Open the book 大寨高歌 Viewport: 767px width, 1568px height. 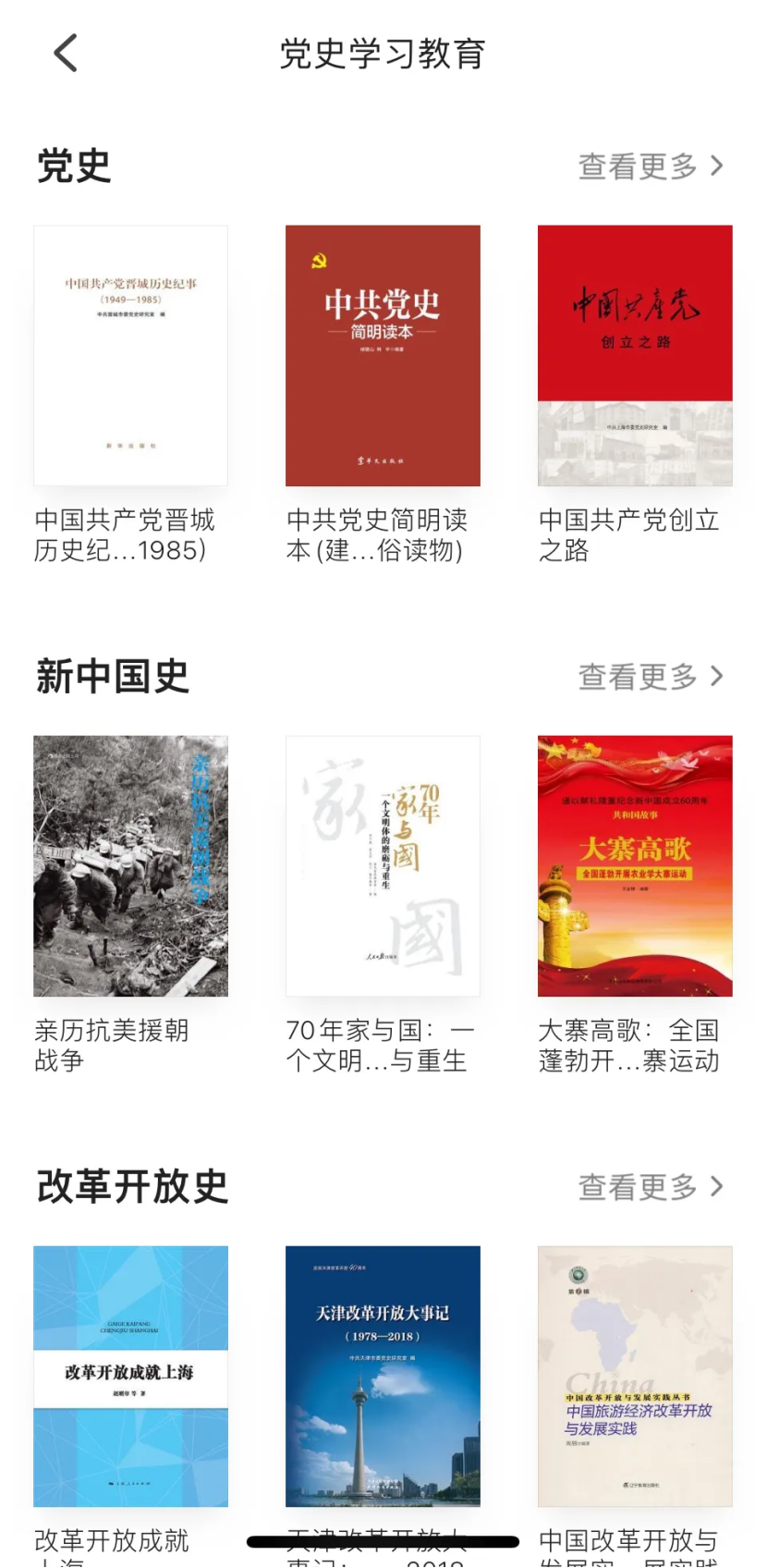coord(635,866)
